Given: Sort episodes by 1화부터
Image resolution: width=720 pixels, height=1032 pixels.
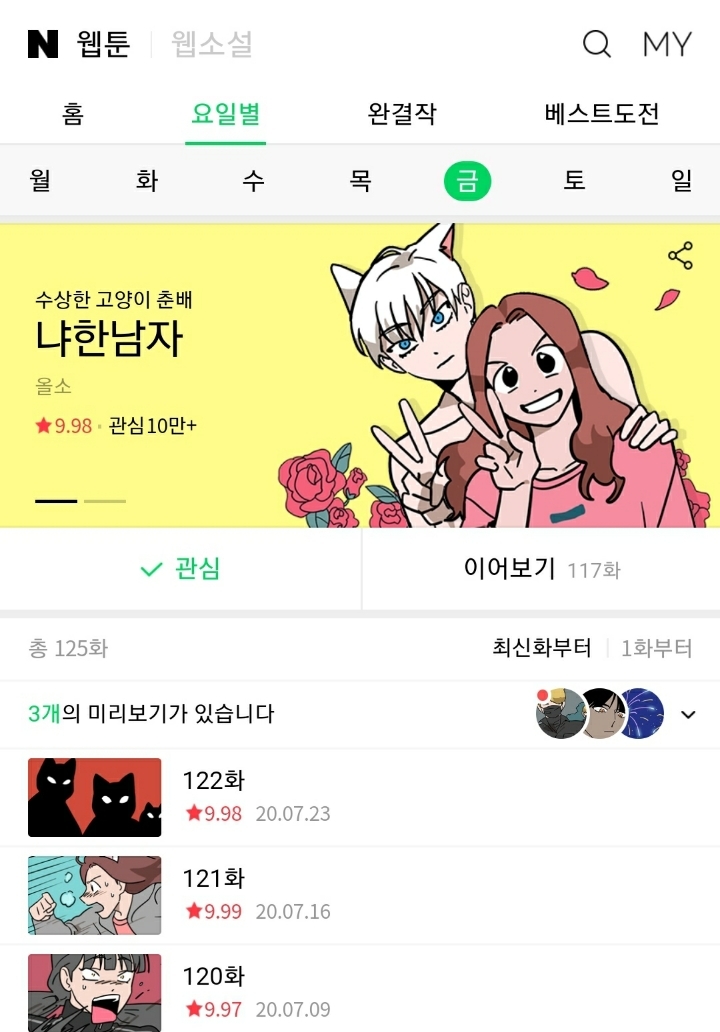Looking at the screenshot, I should click(x=656, y=648).
